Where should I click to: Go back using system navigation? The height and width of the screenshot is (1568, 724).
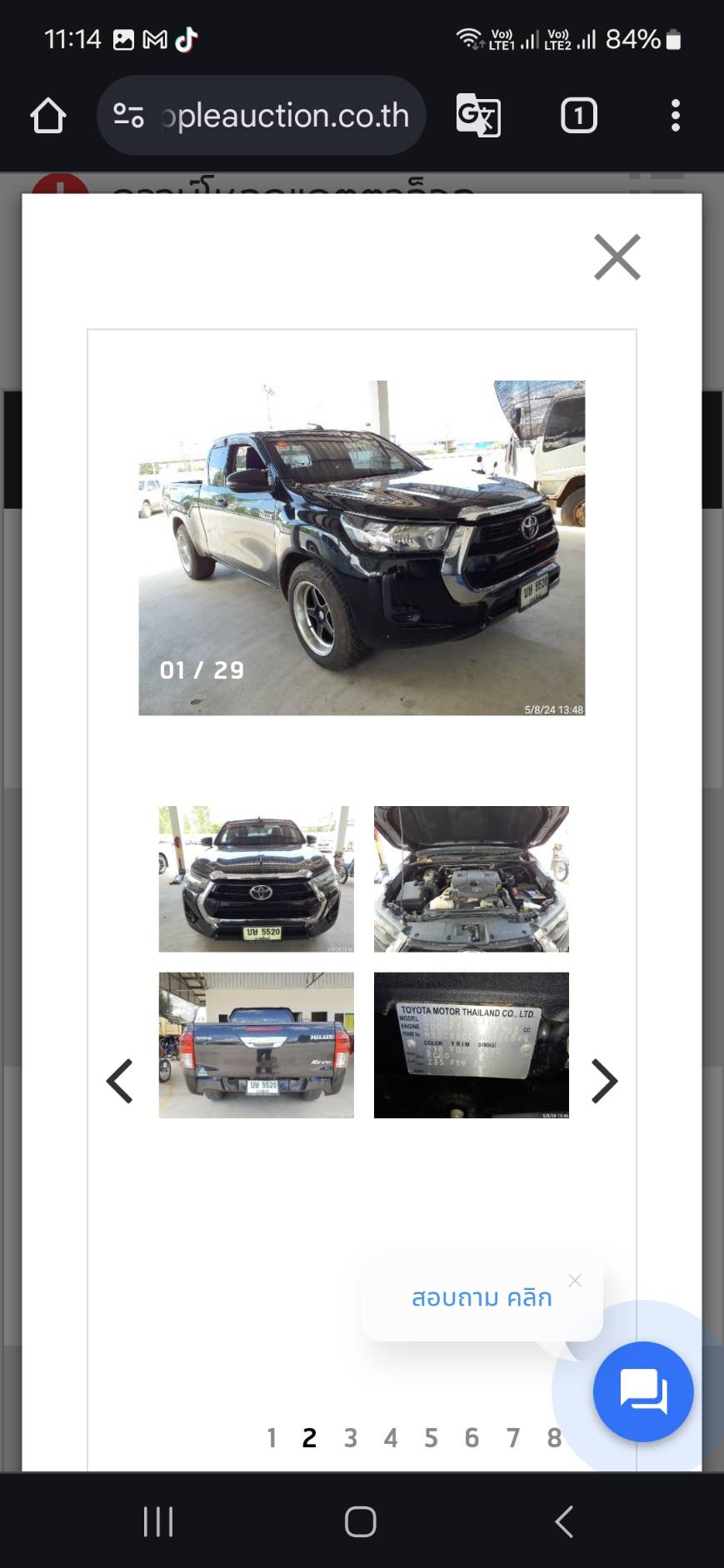tap(564, 1521)
